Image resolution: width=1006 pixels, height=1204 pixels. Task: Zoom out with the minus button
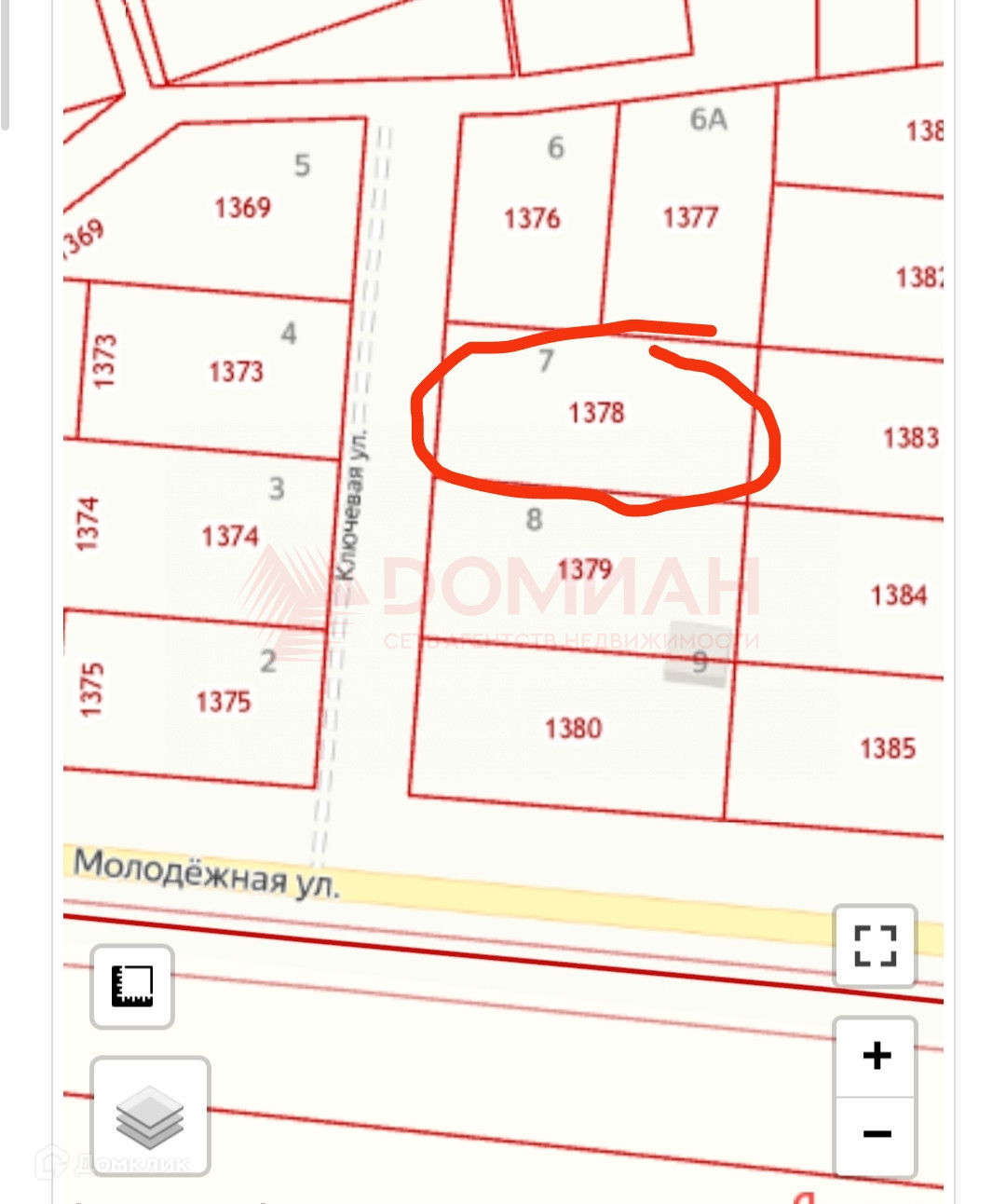876,1134
